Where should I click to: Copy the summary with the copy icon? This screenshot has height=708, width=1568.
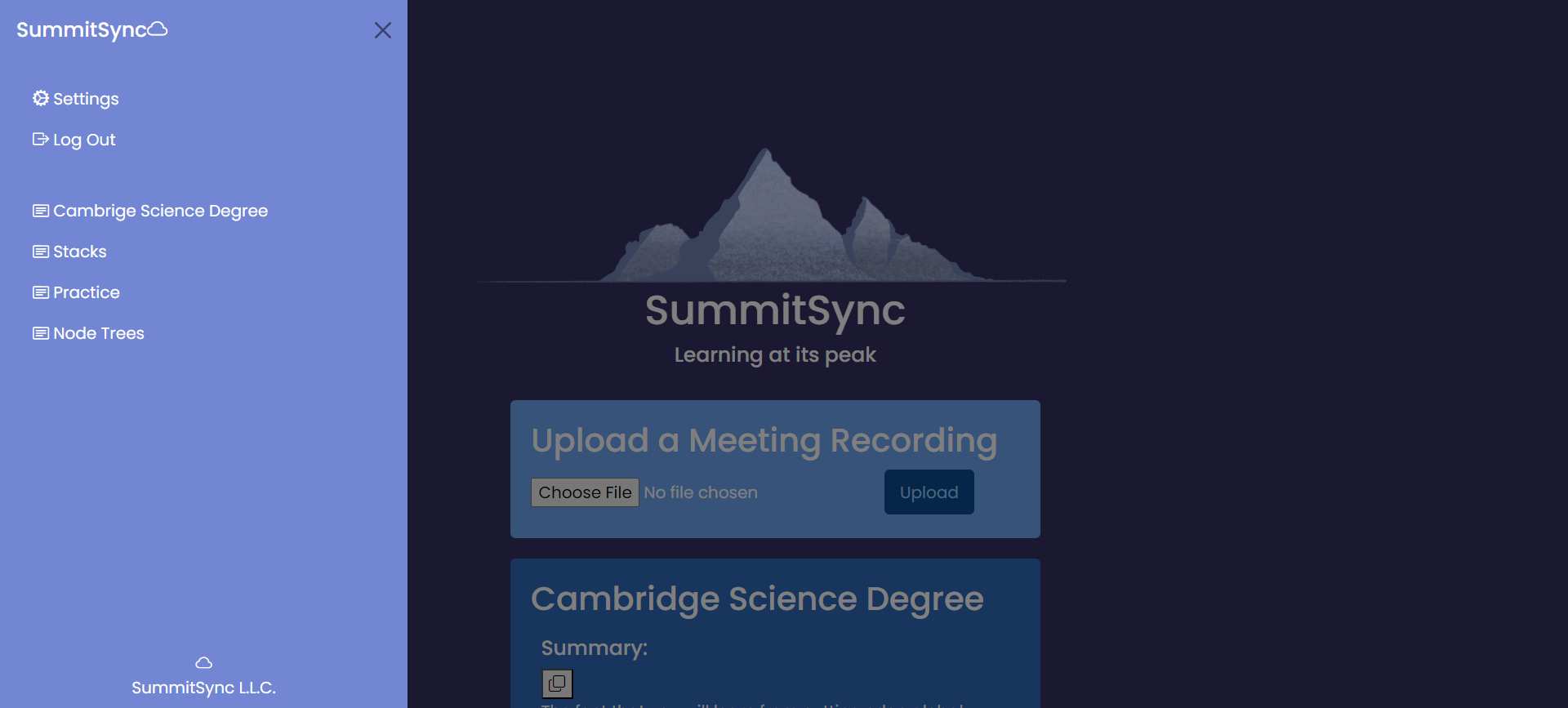click(x=558, y=683)
